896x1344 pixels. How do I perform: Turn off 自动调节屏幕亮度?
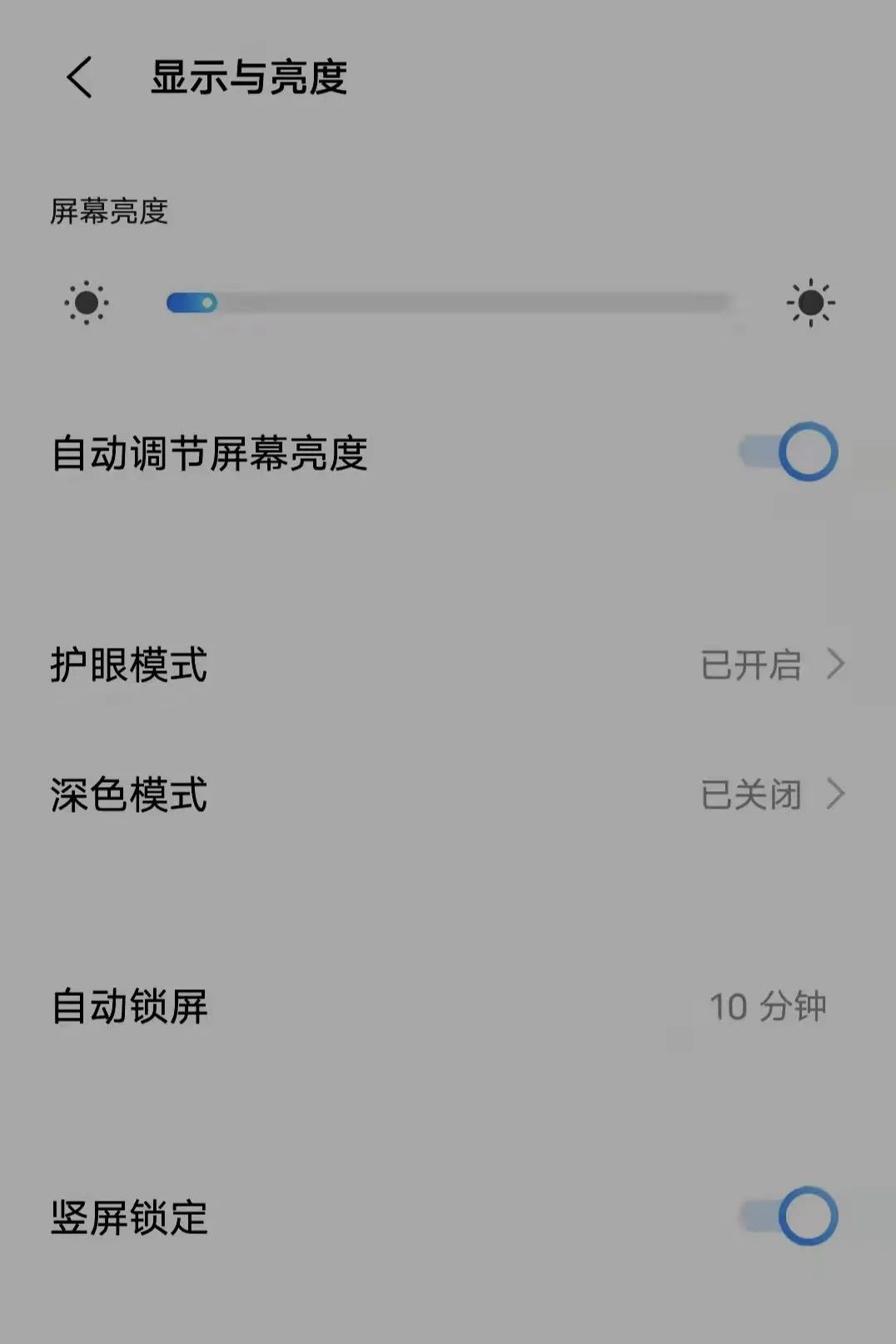(789, 452)
